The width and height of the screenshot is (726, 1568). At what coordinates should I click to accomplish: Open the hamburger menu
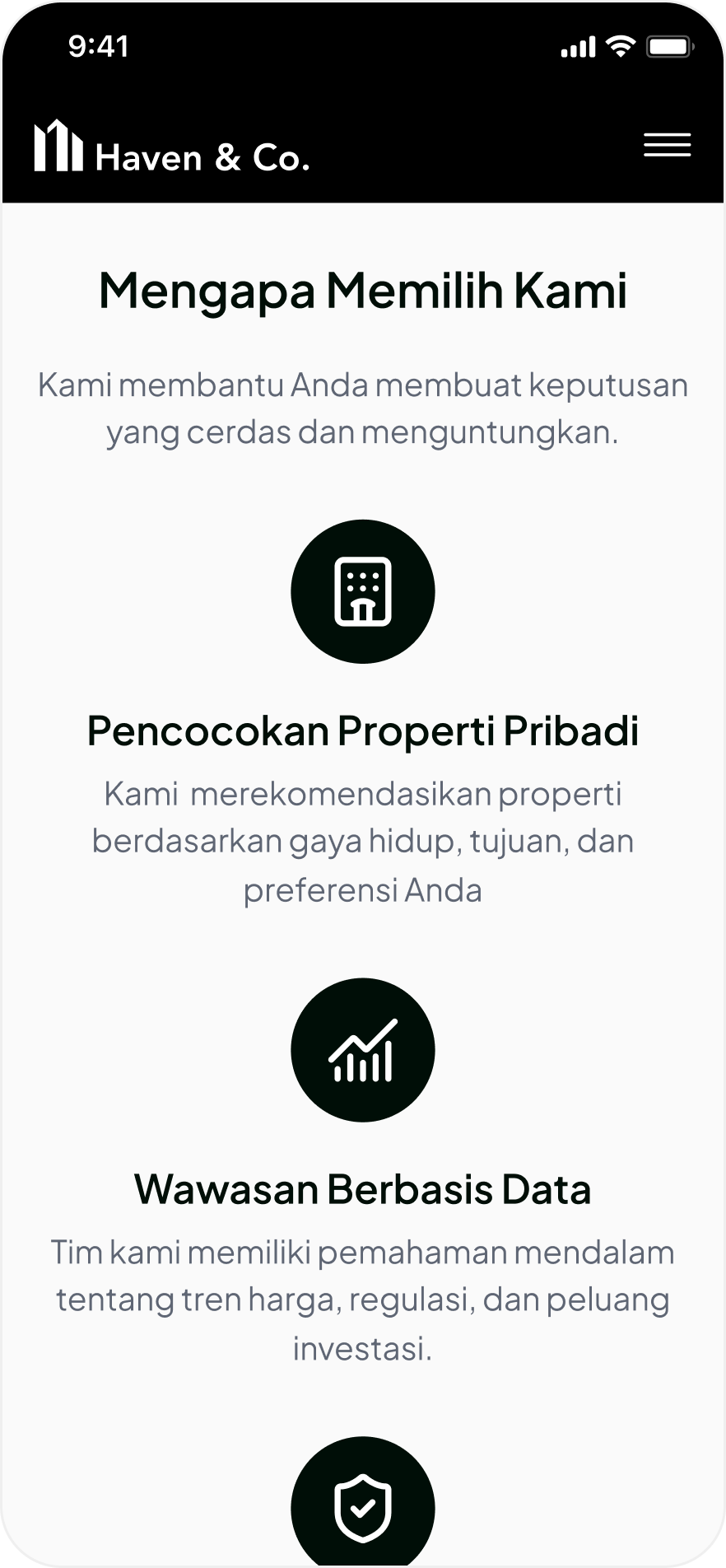tap(667, 145)
